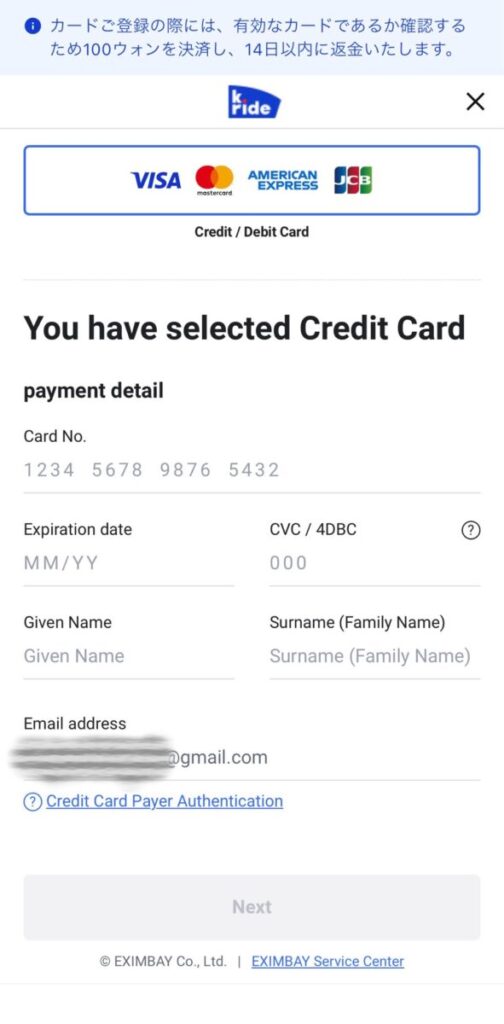Open Credit Card Payer Authentication link

click(165, 801)
